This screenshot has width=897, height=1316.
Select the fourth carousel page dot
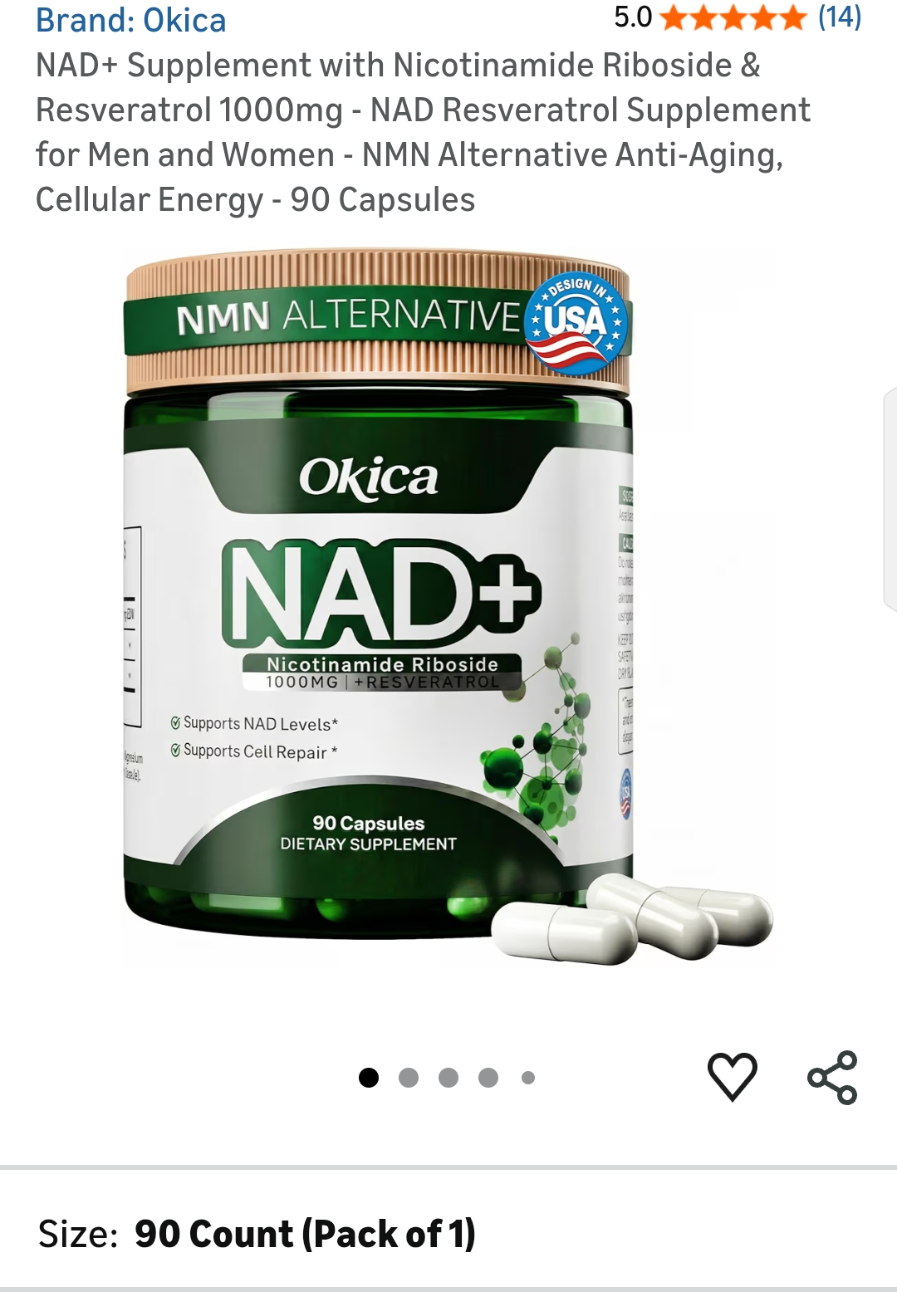point(487,1076)
